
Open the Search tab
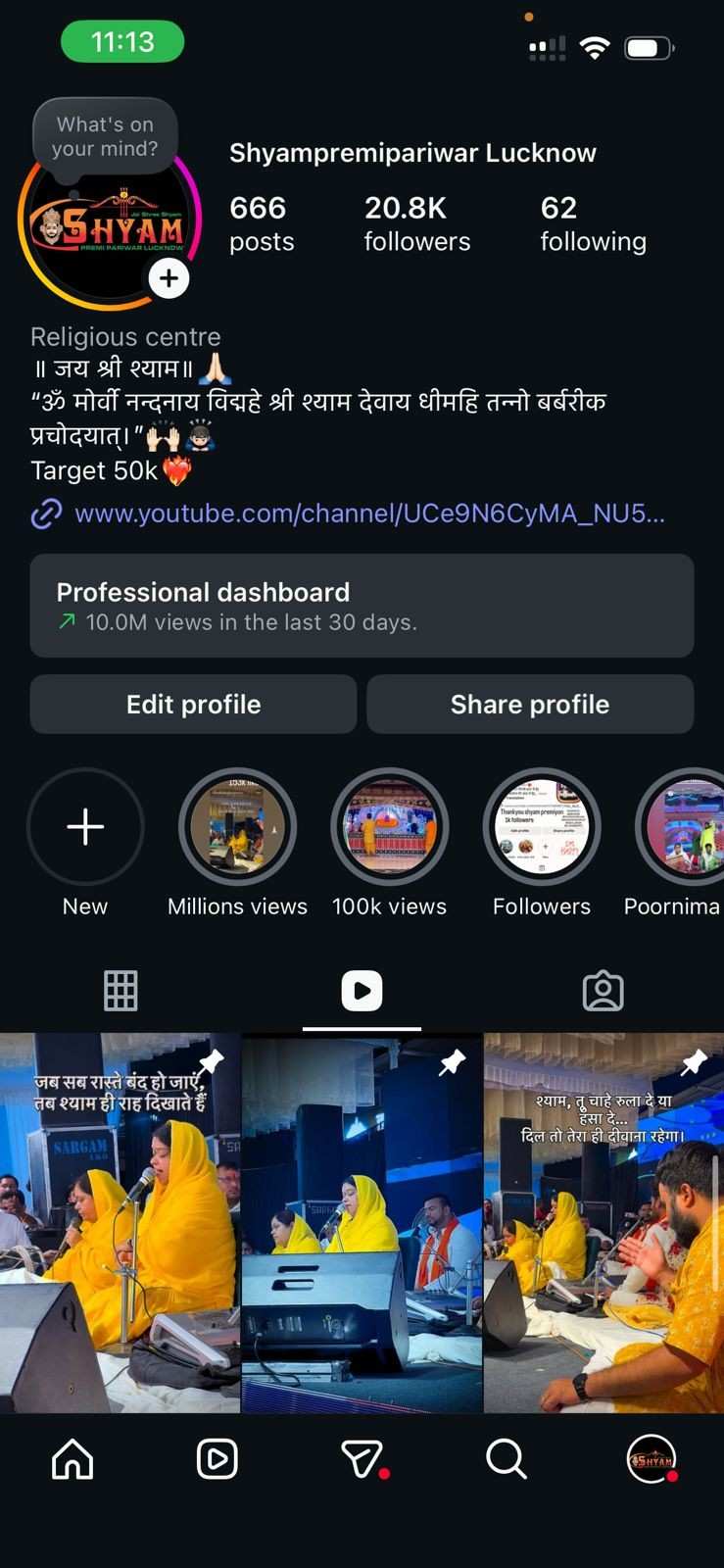click(x=507, y=1459)
